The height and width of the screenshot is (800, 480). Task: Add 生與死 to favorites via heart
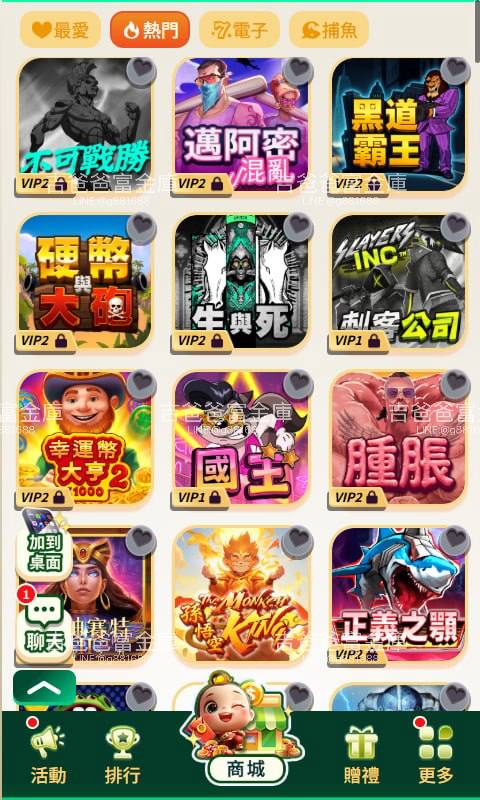pyautogui.click(x=298, y=228)
